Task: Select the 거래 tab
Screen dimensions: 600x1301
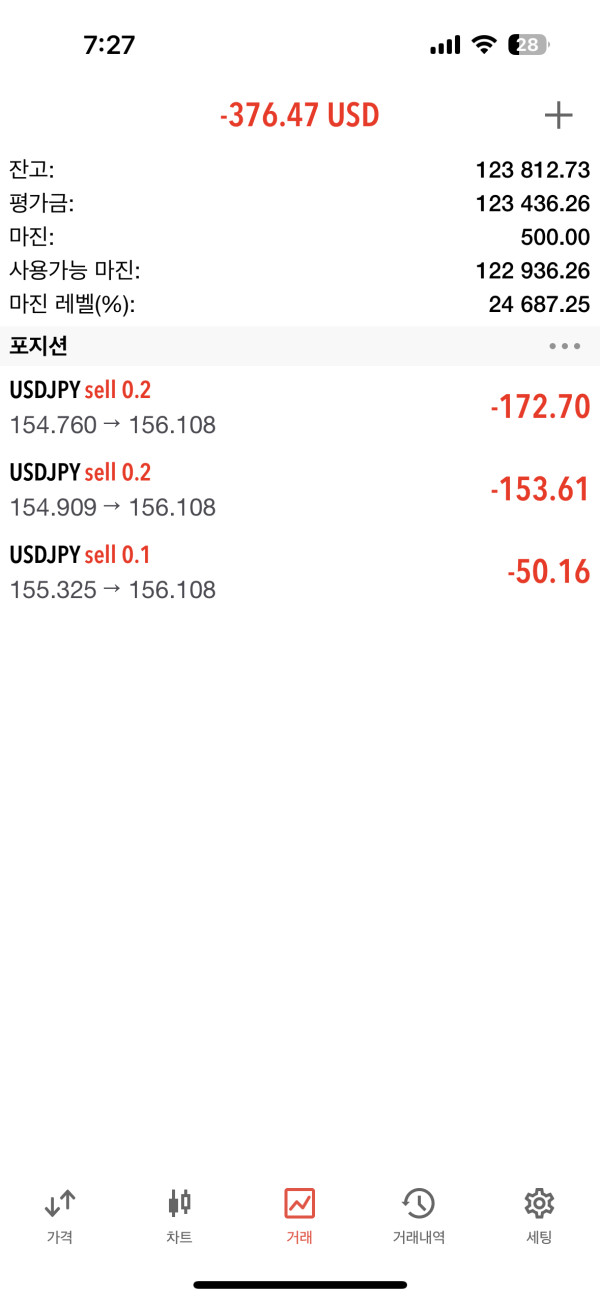Action: pyautogui.click(x=299, y=1214)
